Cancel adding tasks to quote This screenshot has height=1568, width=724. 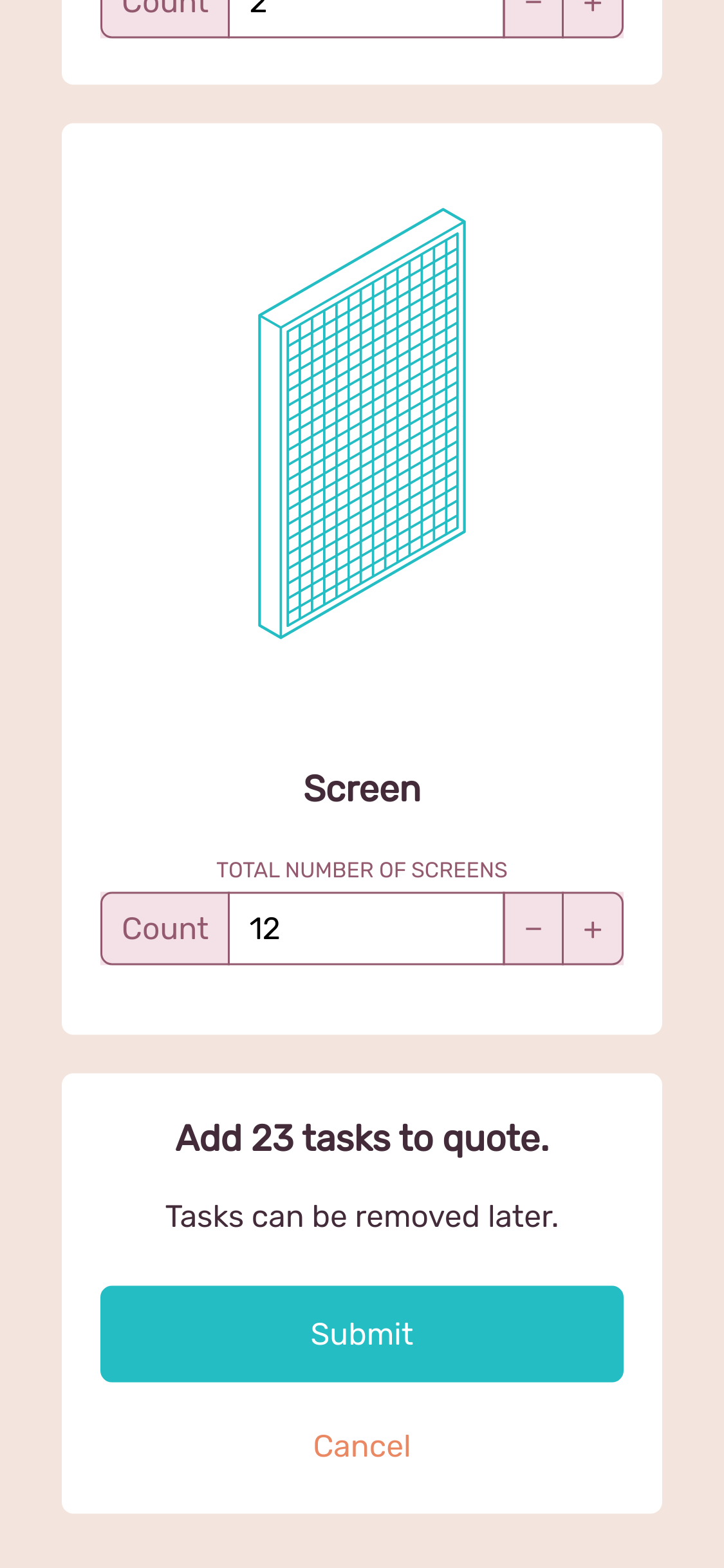pos(362,1446)
